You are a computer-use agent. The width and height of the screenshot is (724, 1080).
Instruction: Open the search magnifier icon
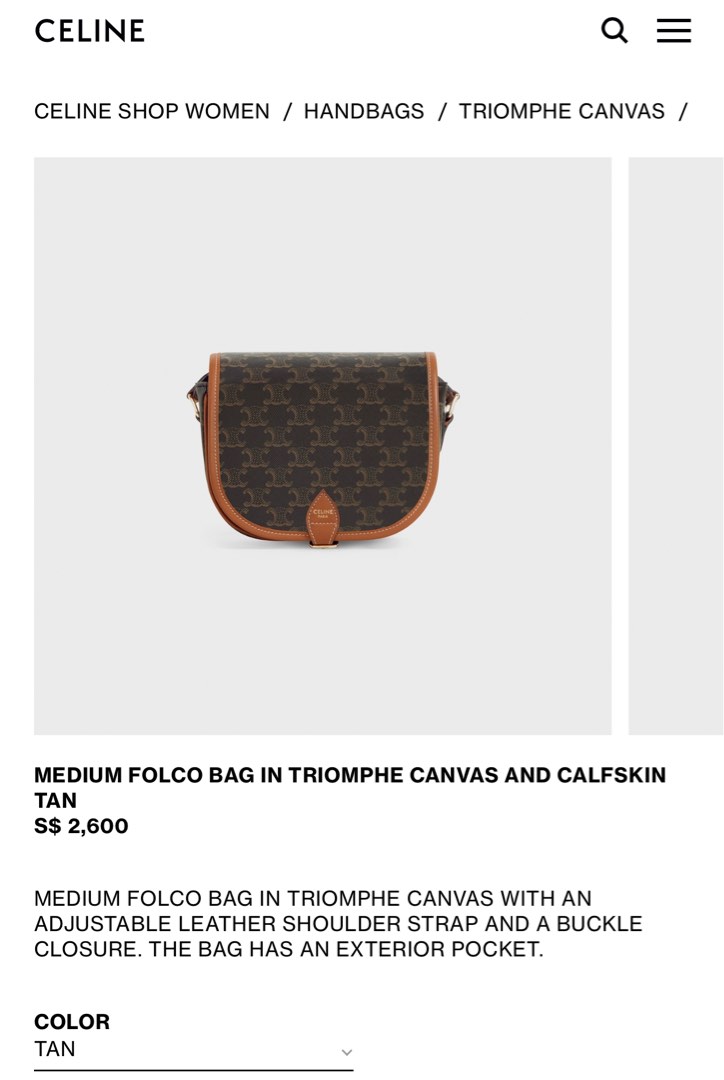614,30
